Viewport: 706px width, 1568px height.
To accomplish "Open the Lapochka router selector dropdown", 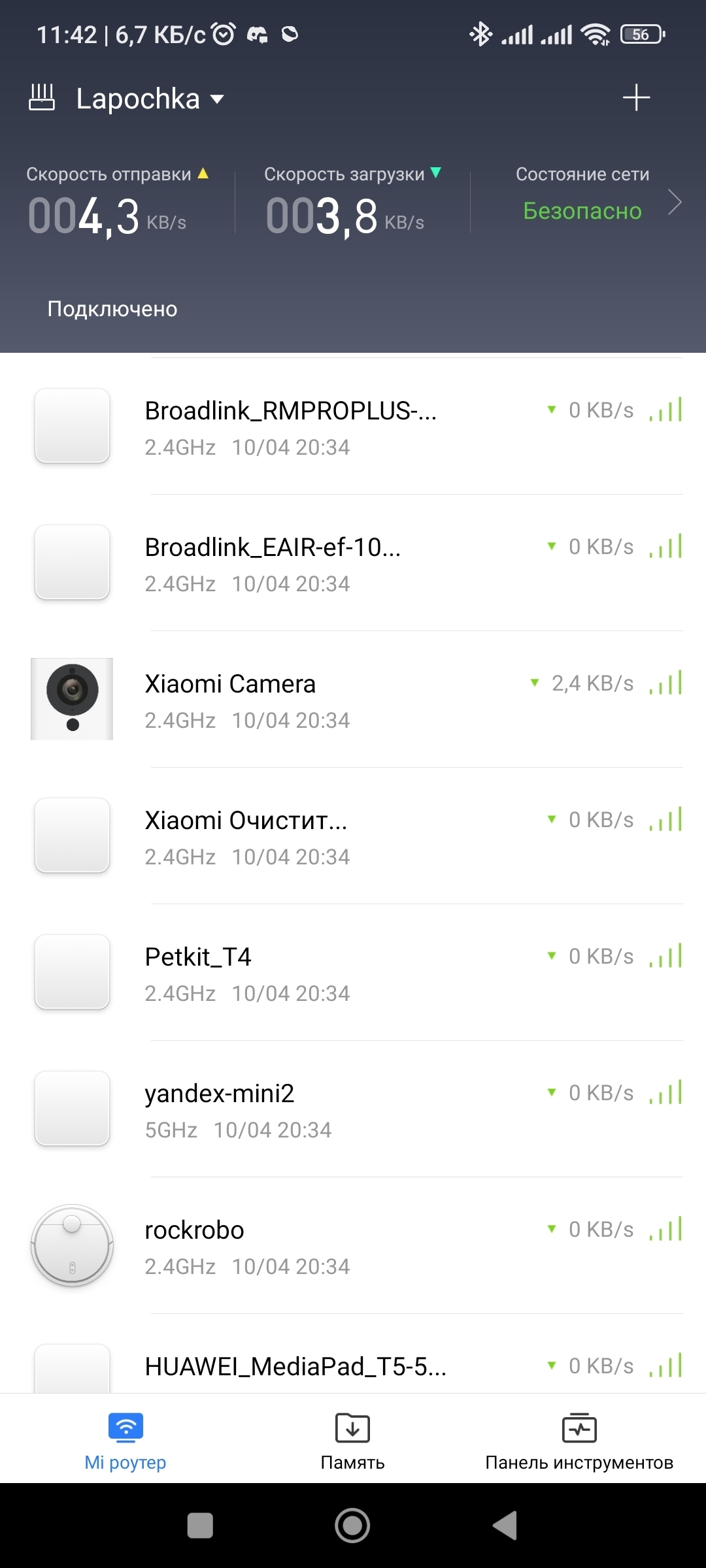I will tap(150, 99).
